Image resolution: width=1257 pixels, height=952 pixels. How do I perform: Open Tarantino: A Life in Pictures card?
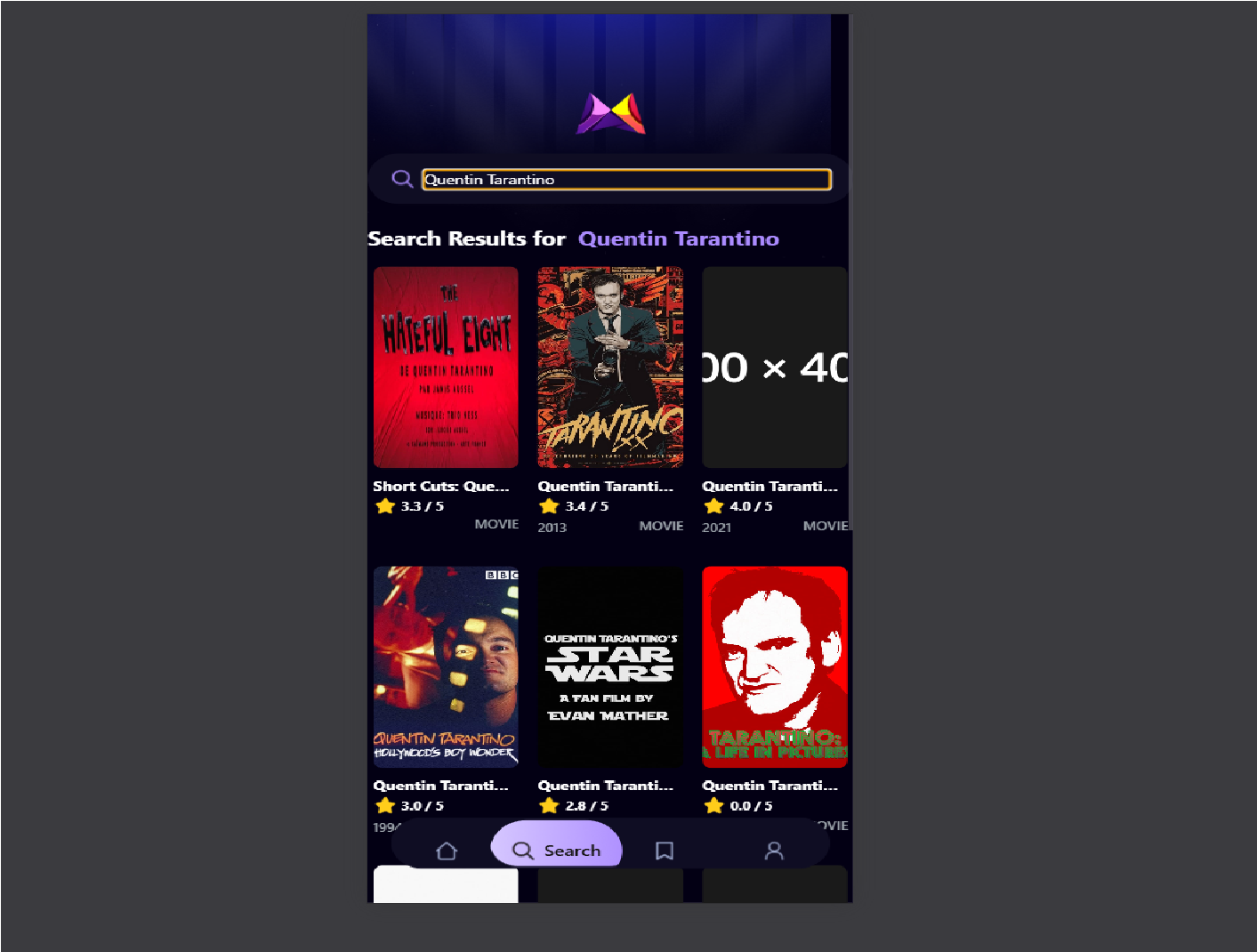(x=774, y=667)
